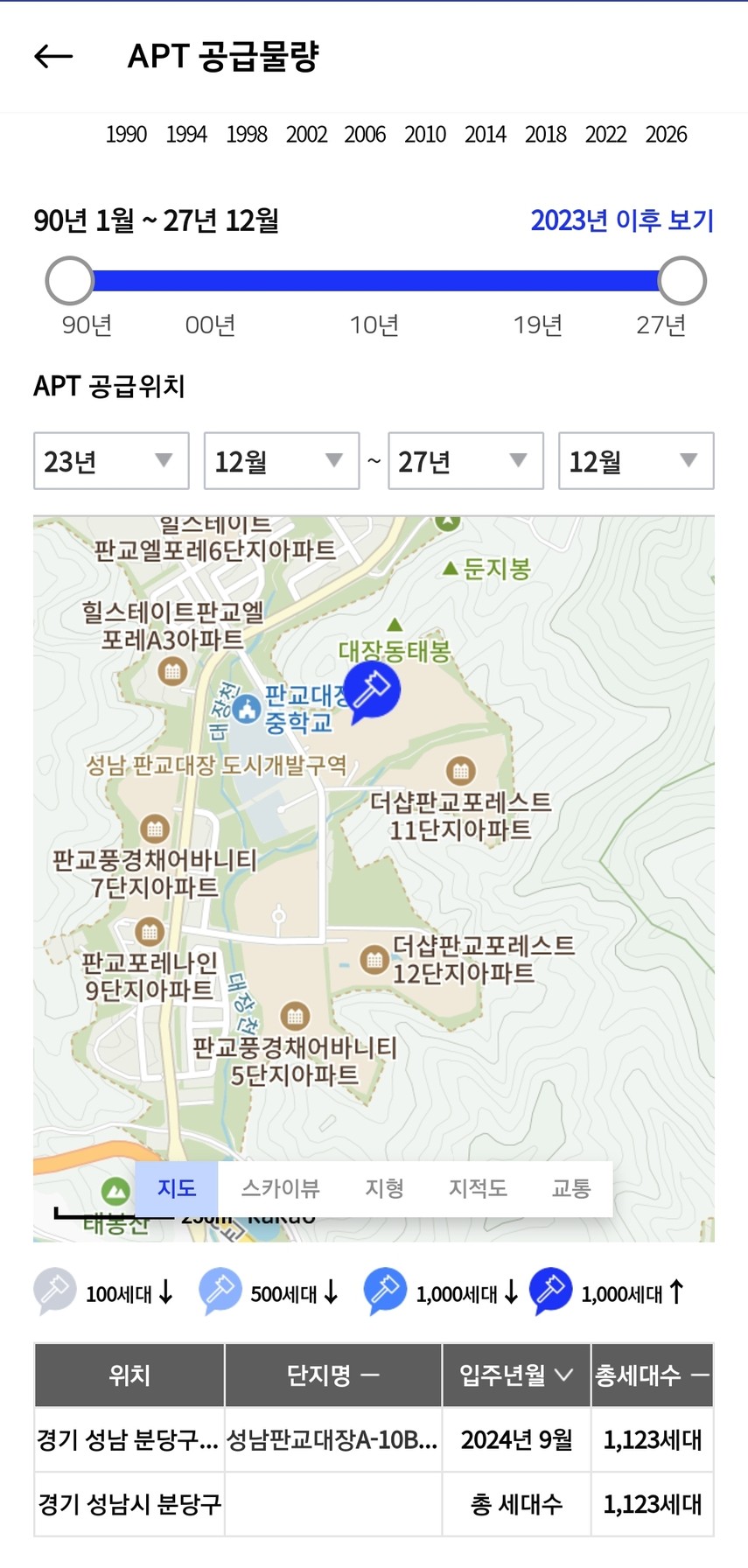
Task: Select the 지도 map type tab
Action: pyautogui.click(x=177, y=1188)
